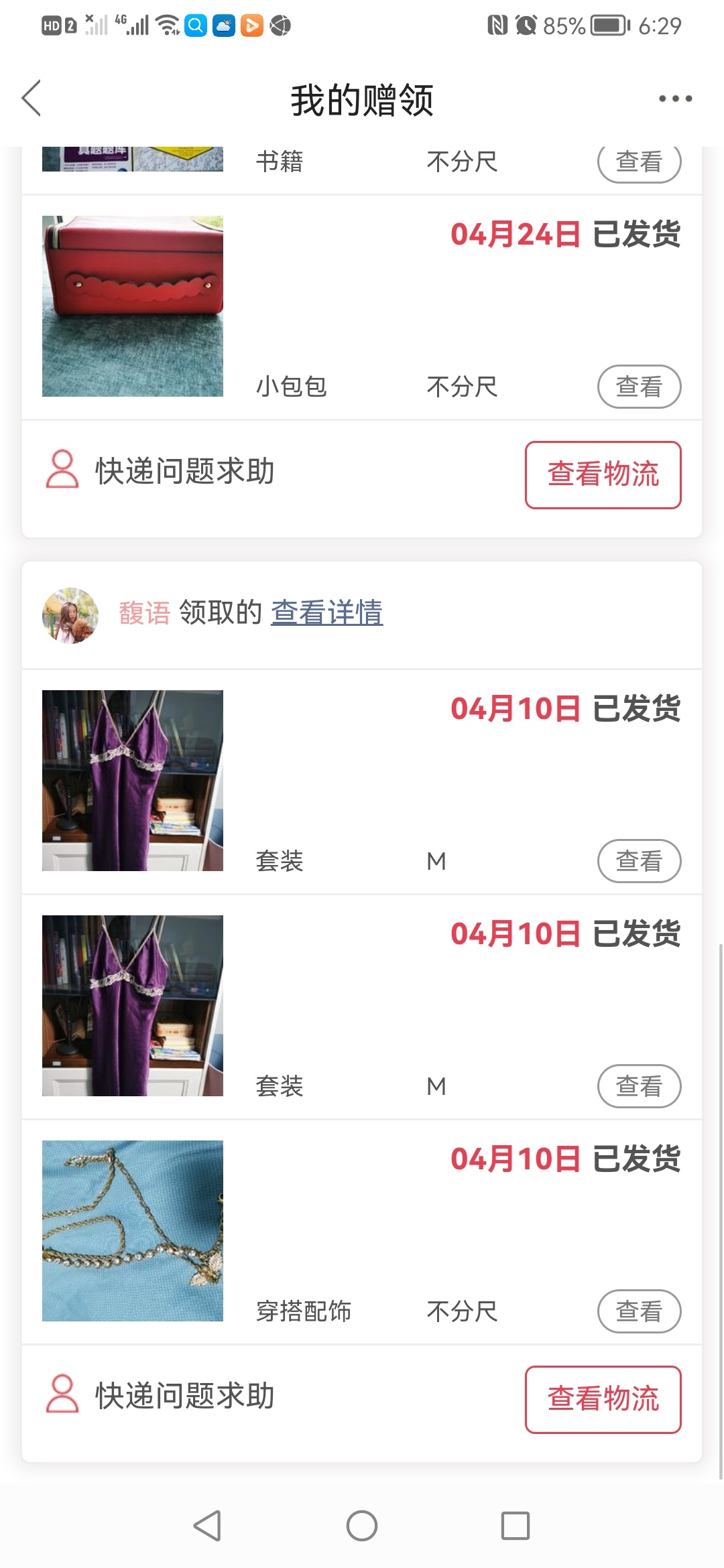724x1568 pixels.
Task: Open 馥语's profile avatar
Action: click(x=70, y=615)
